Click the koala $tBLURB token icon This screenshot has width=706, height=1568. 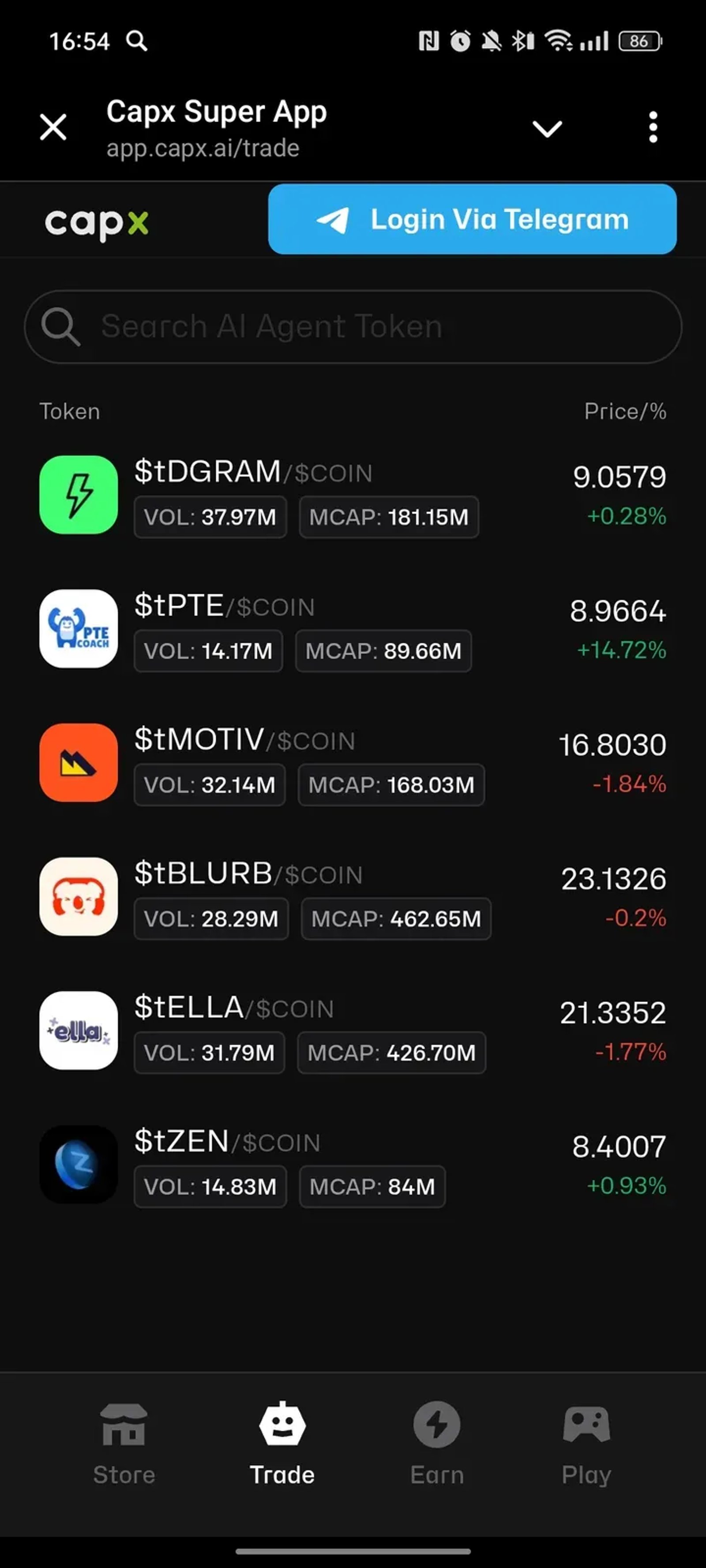[x=78, y=897]
